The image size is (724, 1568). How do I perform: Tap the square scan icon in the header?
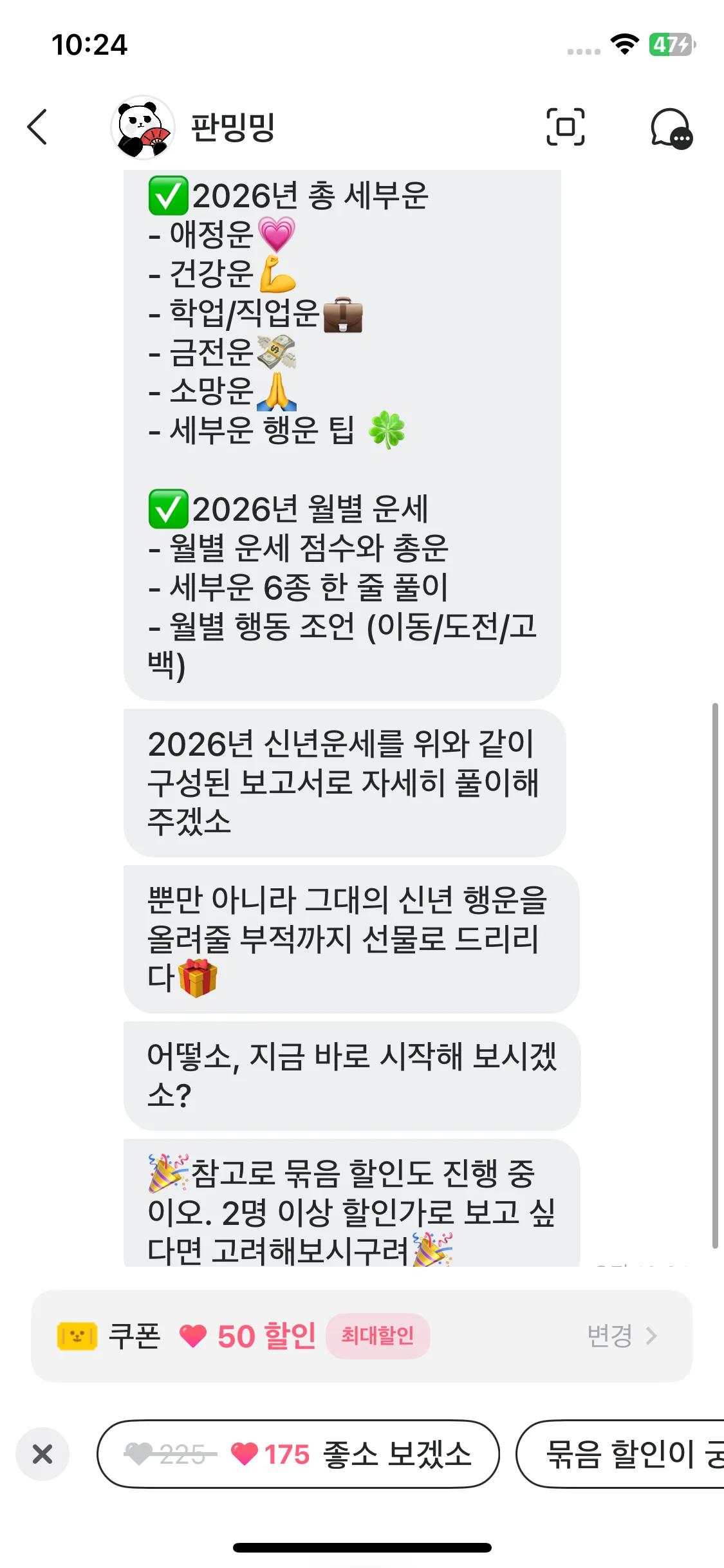tap(565, 127)
